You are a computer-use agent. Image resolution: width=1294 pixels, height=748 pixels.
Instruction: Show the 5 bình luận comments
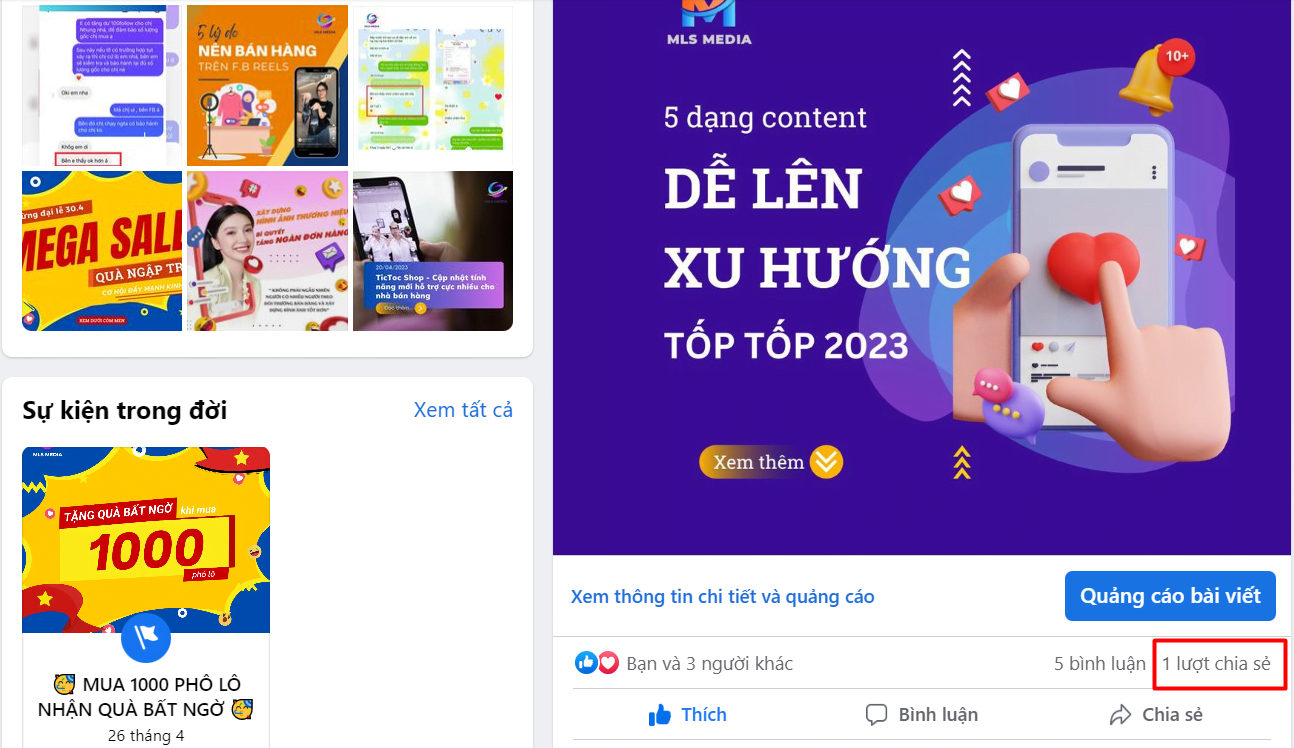1099,663
